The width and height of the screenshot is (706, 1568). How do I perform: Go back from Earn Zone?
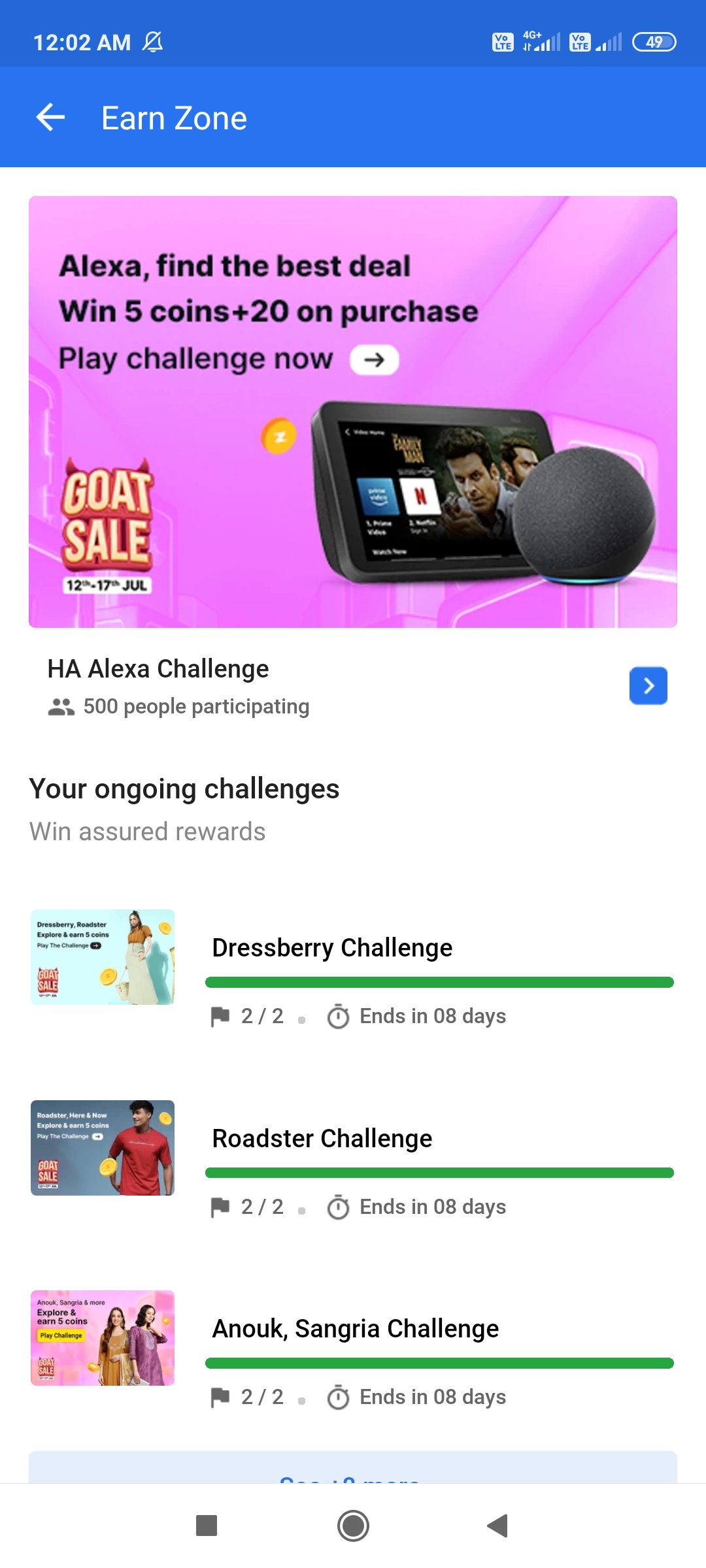[x=50, y=118]
